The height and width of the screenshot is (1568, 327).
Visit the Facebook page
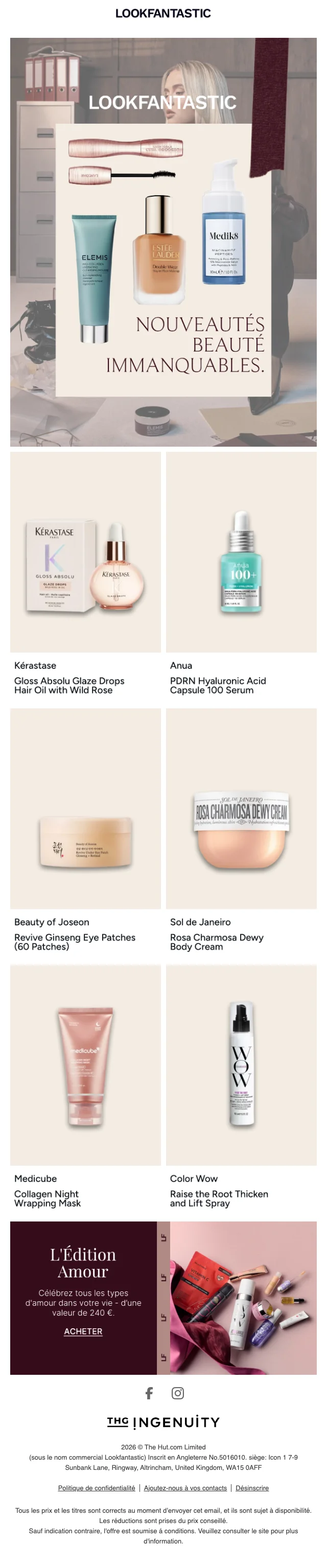click(x=149, y=1393)
